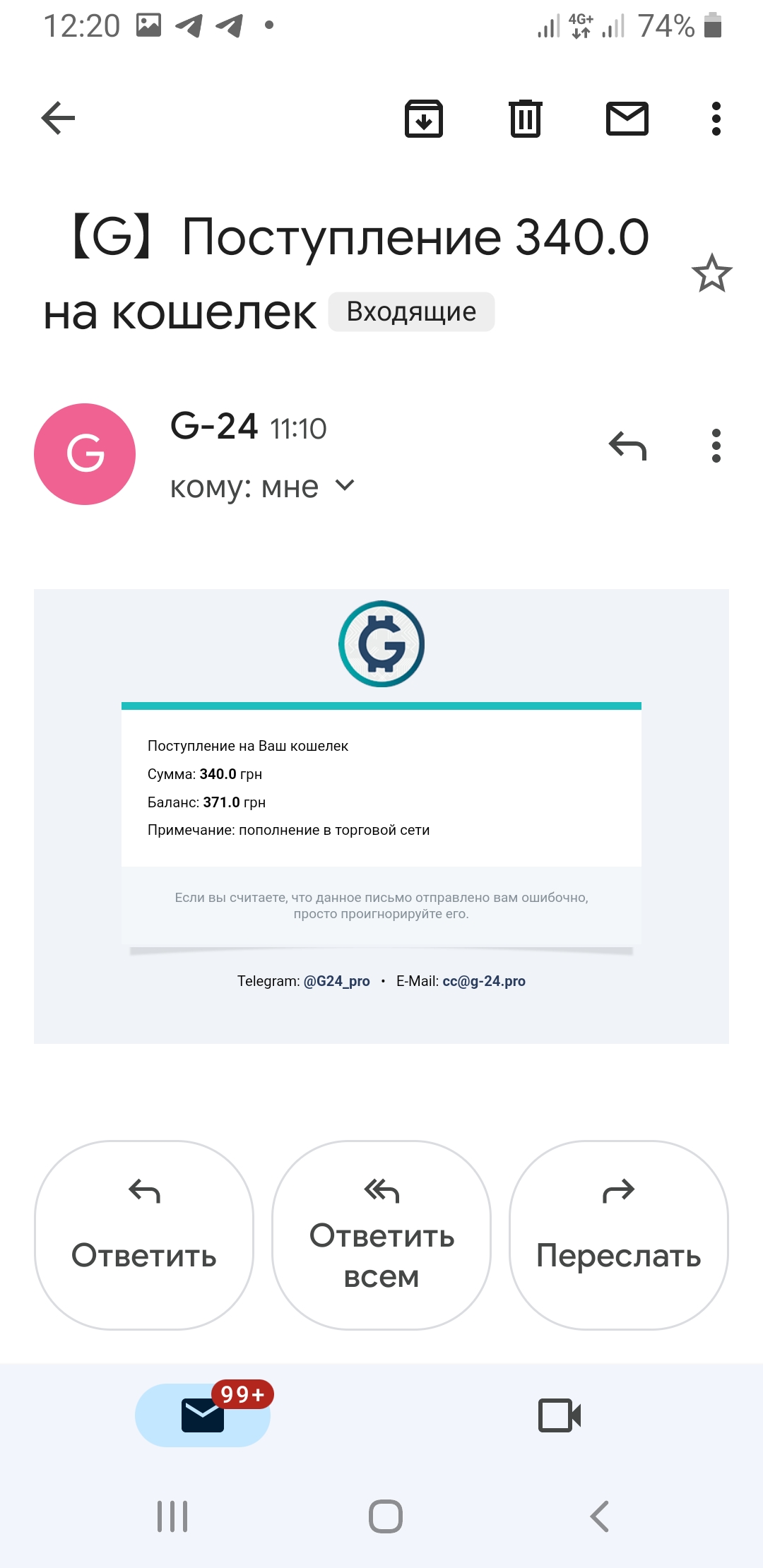Image resolution: width=763 pixels, height=1568 pixels.
Task: Tap the Ответить button
Action: click(144, 1235)
